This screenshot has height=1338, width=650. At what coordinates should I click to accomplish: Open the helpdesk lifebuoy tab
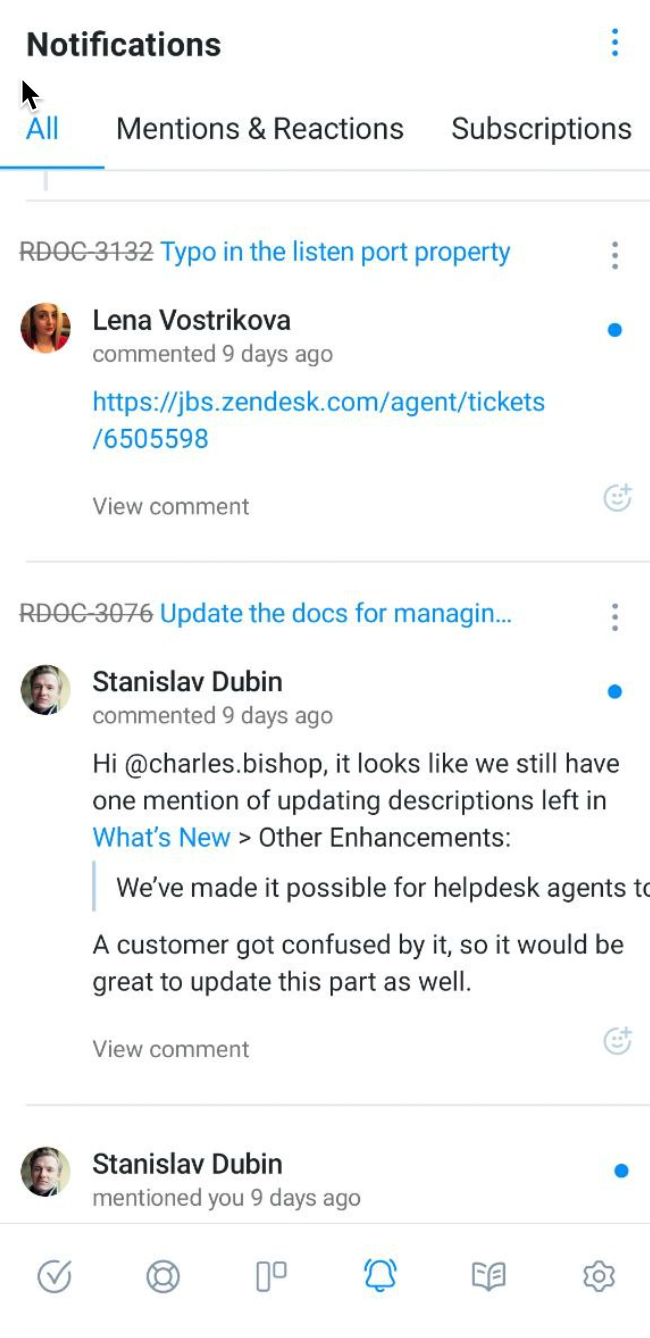coord(162,1276)
